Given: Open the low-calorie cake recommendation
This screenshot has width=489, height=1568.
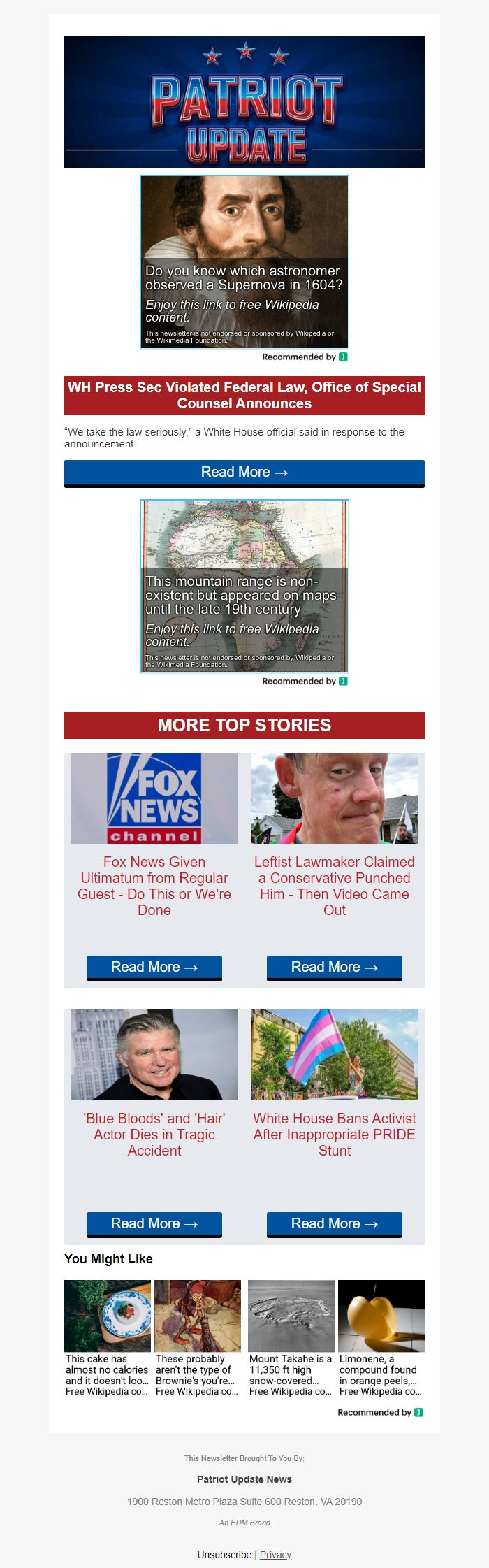Looking at the screenshot, I should [107, 1338].
